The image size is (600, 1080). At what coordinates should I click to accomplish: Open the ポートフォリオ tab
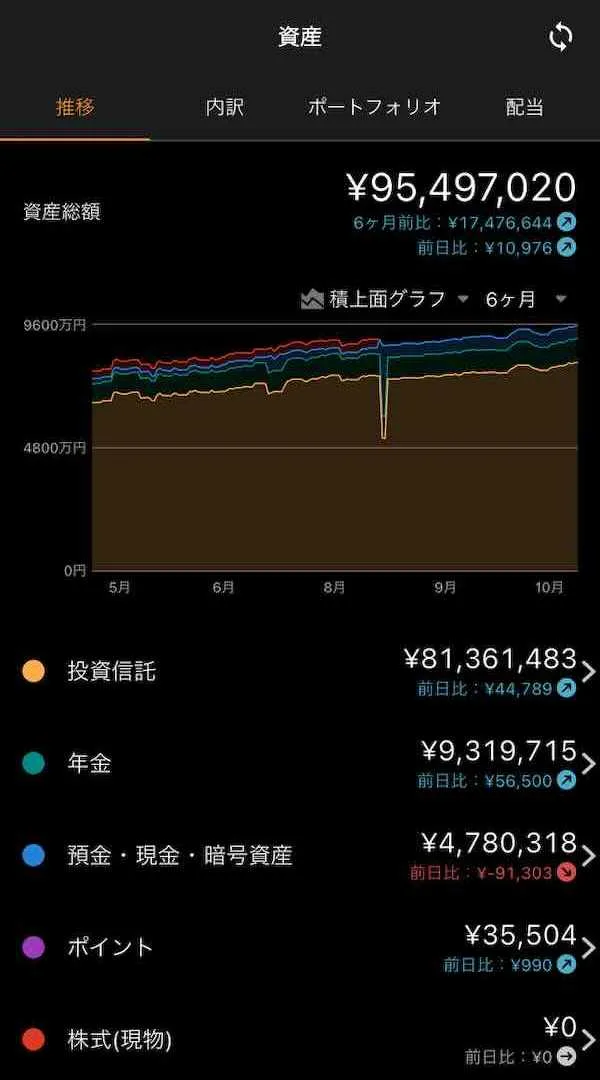click(x=374, y=107)
